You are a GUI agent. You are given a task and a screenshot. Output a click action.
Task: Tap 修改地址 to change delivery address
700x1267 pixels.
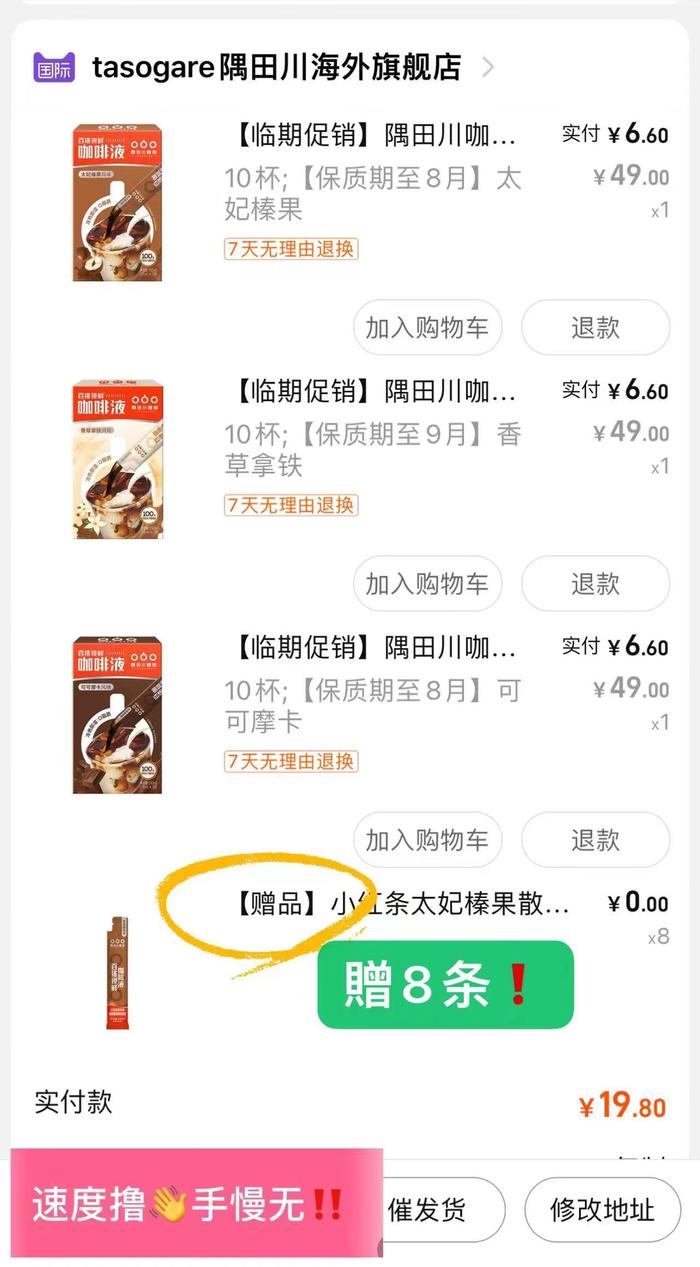coord(602,1210)
